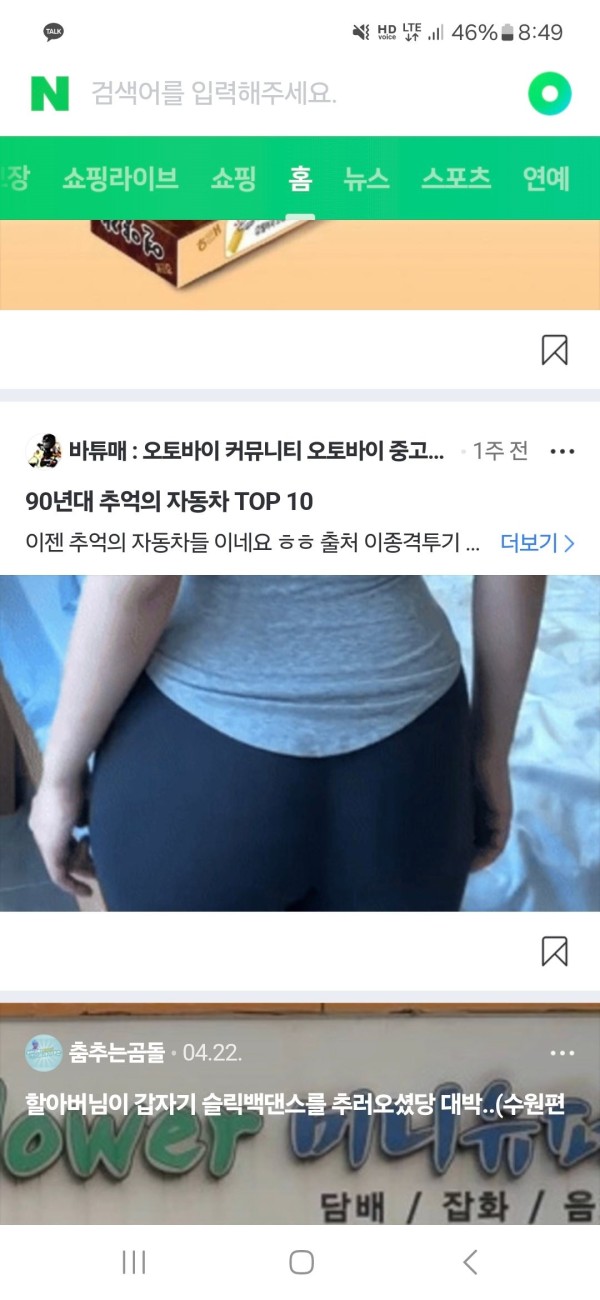Open the 춤추는곰돌 channel
Screen dimensions: 600x1300
(x=115, y=1053)
